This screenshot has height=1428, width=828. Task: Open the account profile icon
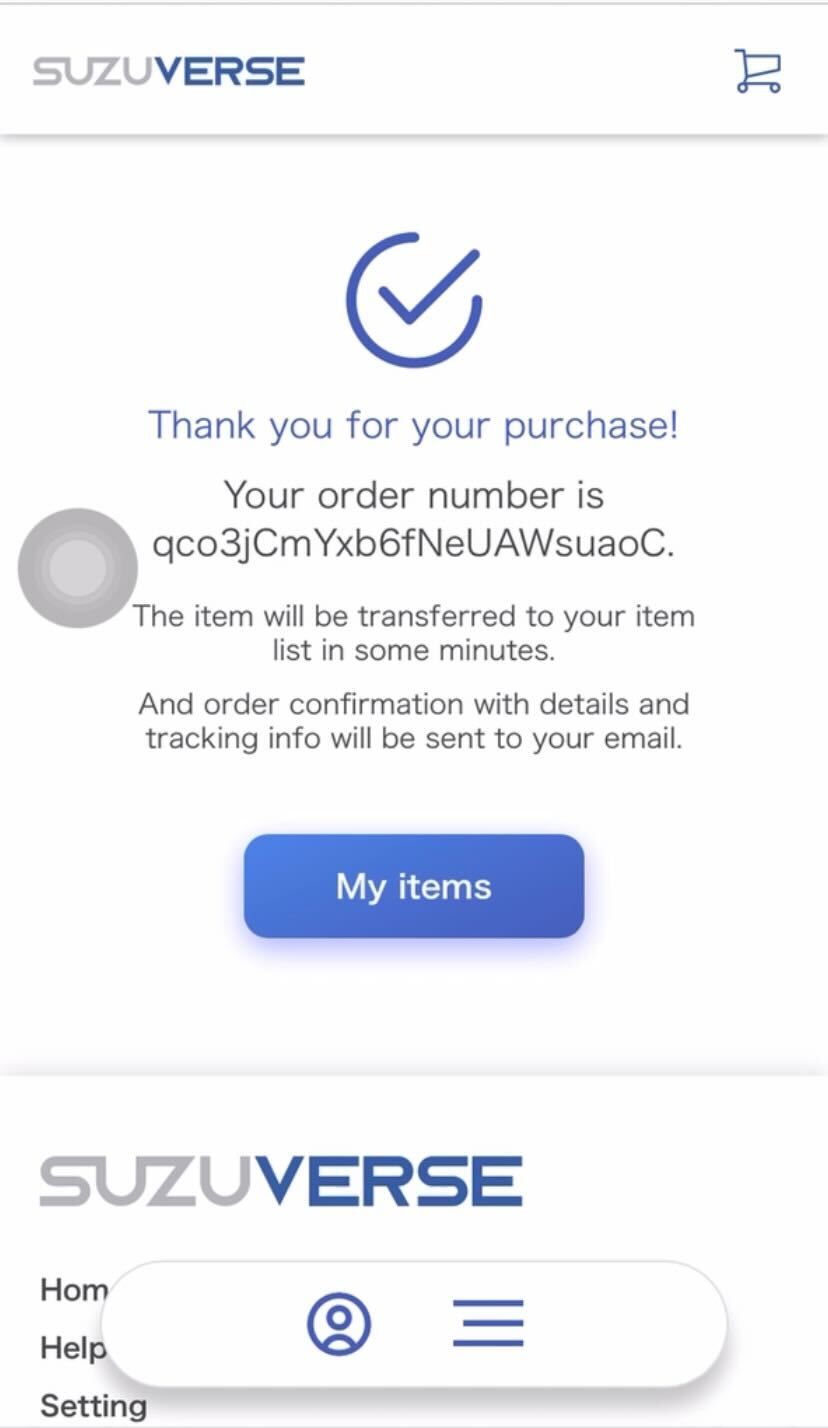click(339, 1323)
